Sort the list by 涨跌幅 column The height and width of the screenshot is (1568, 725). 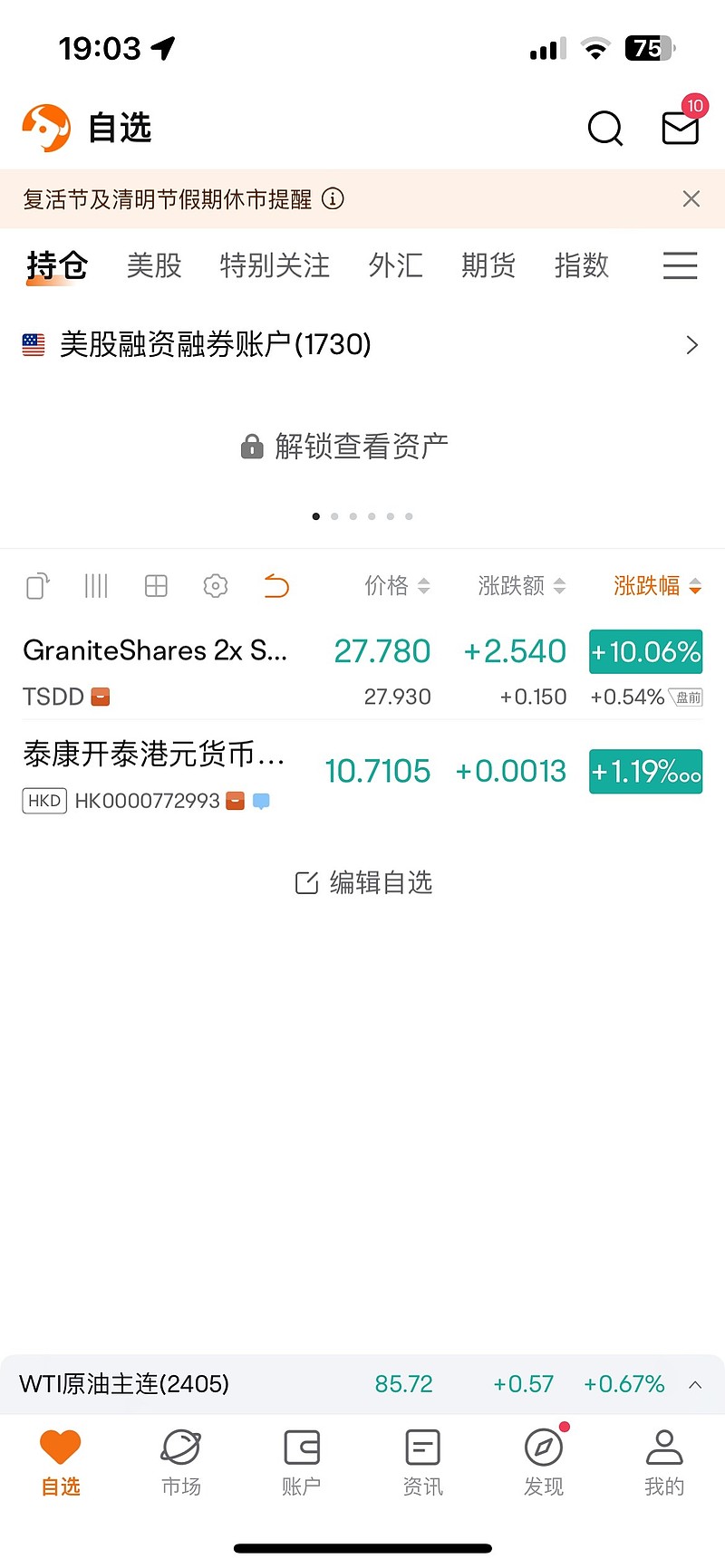pos(656,586)
